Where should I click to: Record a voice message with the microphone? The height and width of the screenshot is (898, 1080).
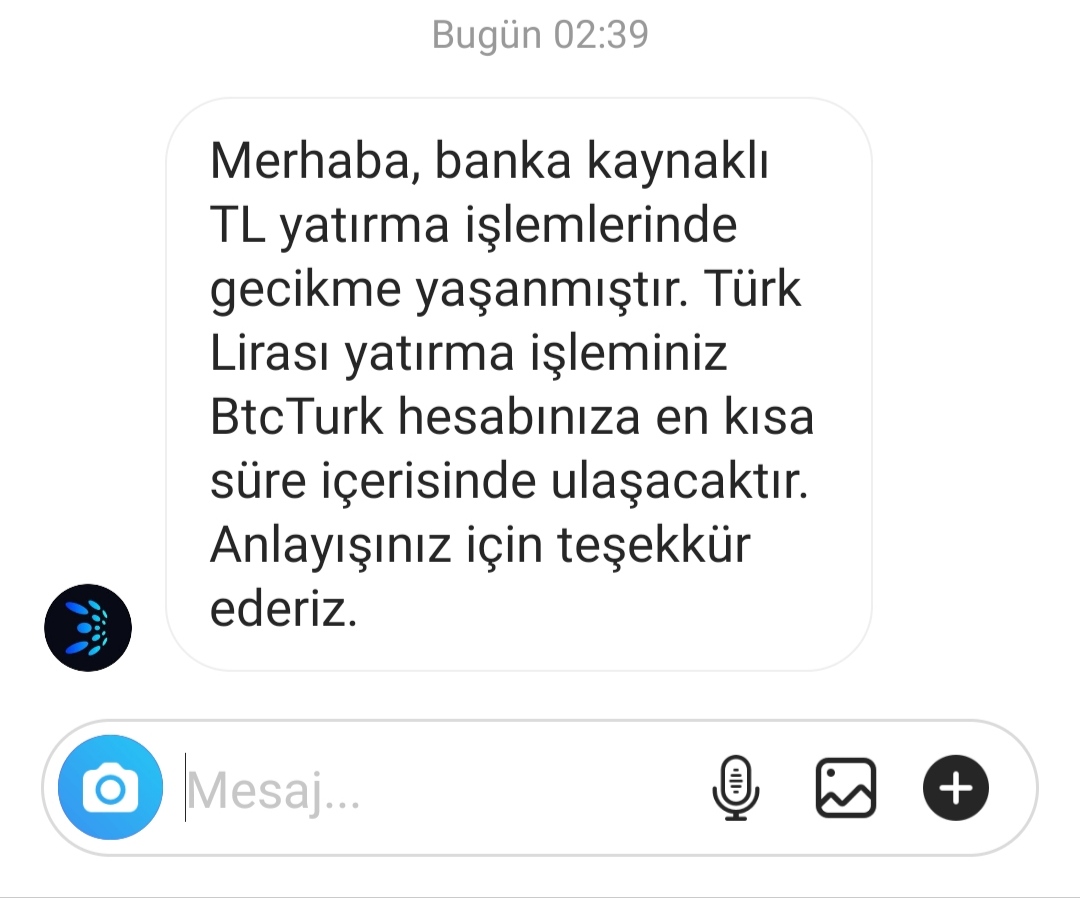(x=736, y=788)
